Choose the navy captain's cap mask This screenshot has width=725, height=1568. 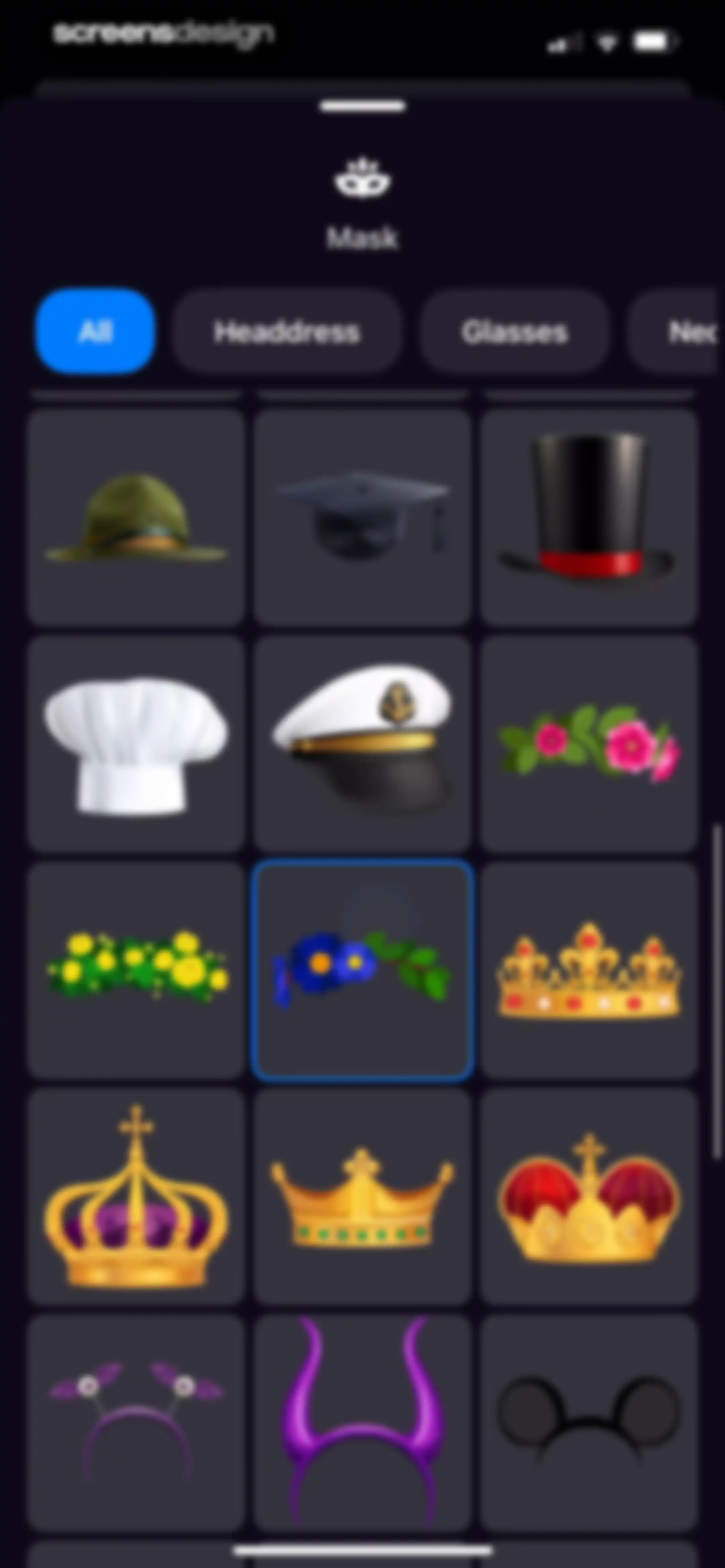tap(362, 743)
